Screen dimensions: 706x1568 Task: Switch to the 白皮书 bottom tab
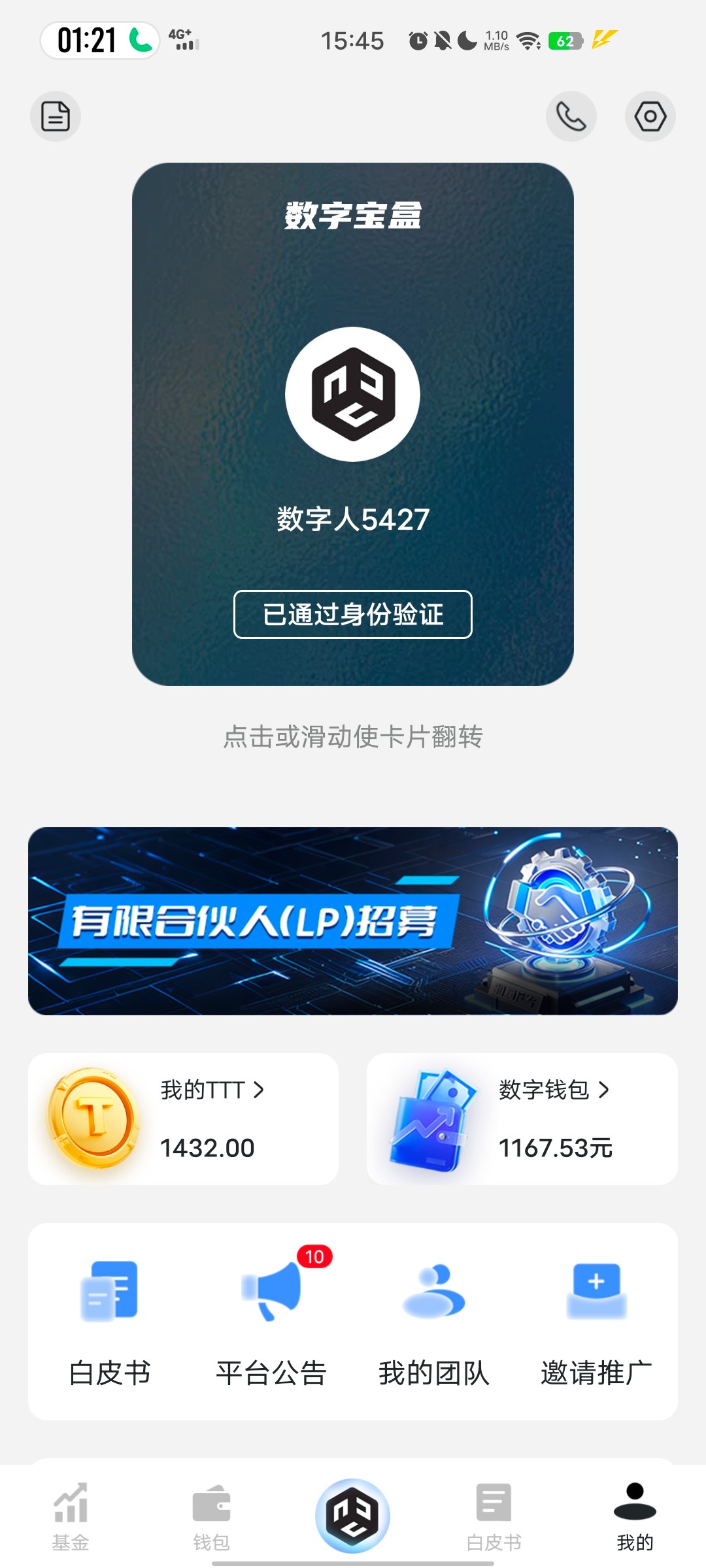(x=494, y=1516)
